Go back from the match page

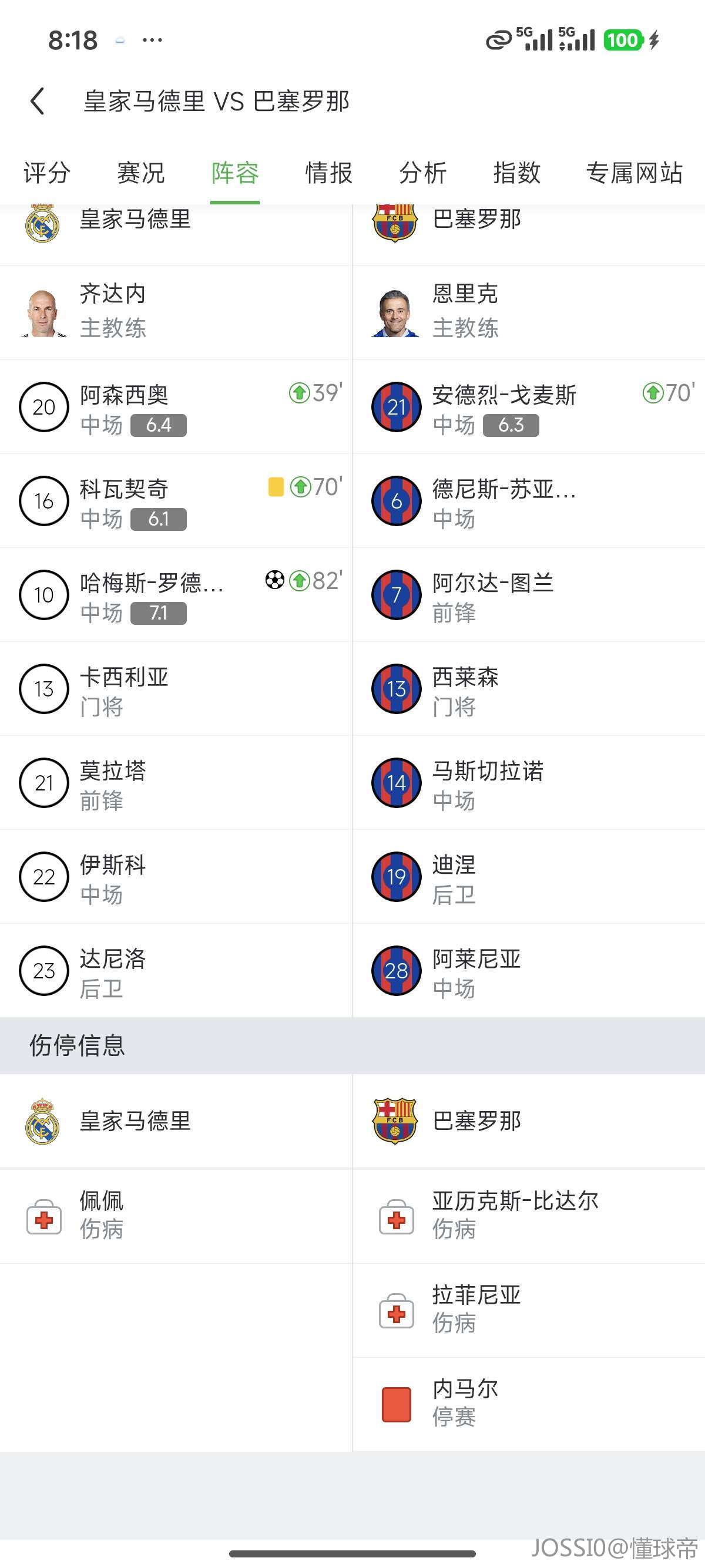(38, 101)
